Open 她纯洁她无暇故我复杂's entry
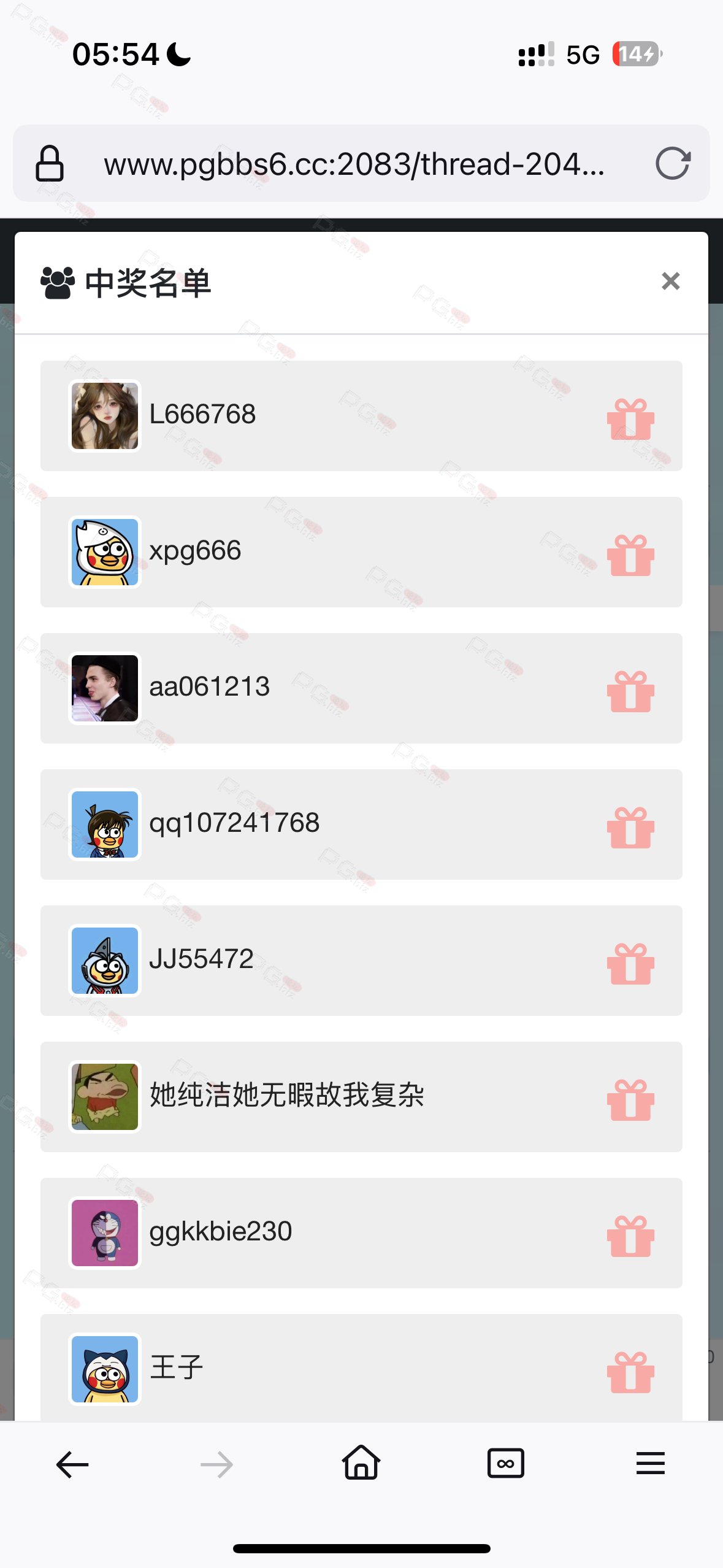Image resolution: width=723 pixels, height=1568 pixels. pos(361,1097)
